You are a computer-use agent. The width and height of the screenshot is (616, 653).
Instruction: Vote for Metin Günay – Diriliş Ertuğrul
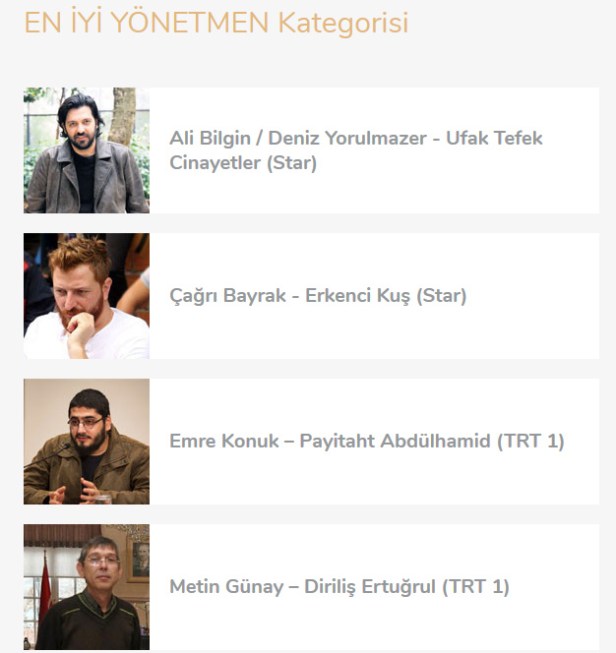[x=339, y=587]
